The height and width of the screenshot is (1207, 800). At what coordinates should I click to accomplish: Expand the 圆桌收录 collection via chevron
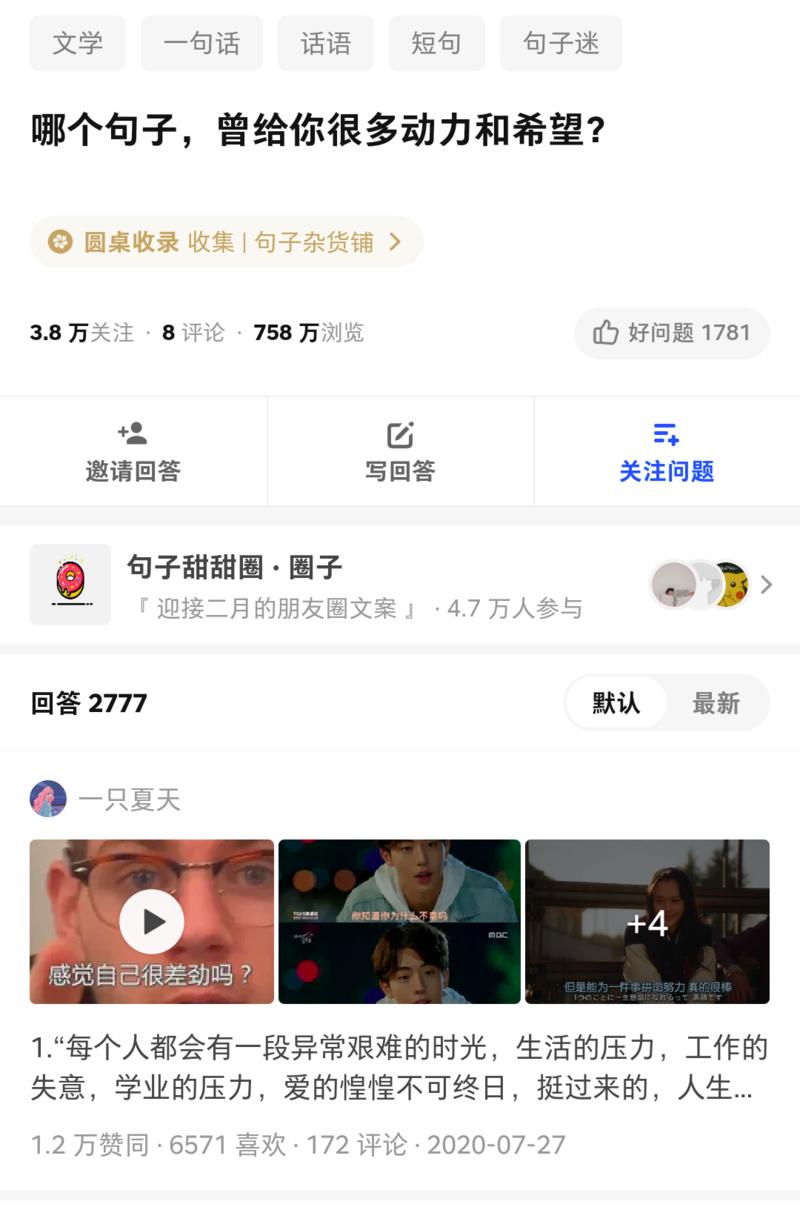tap(396, 241)
